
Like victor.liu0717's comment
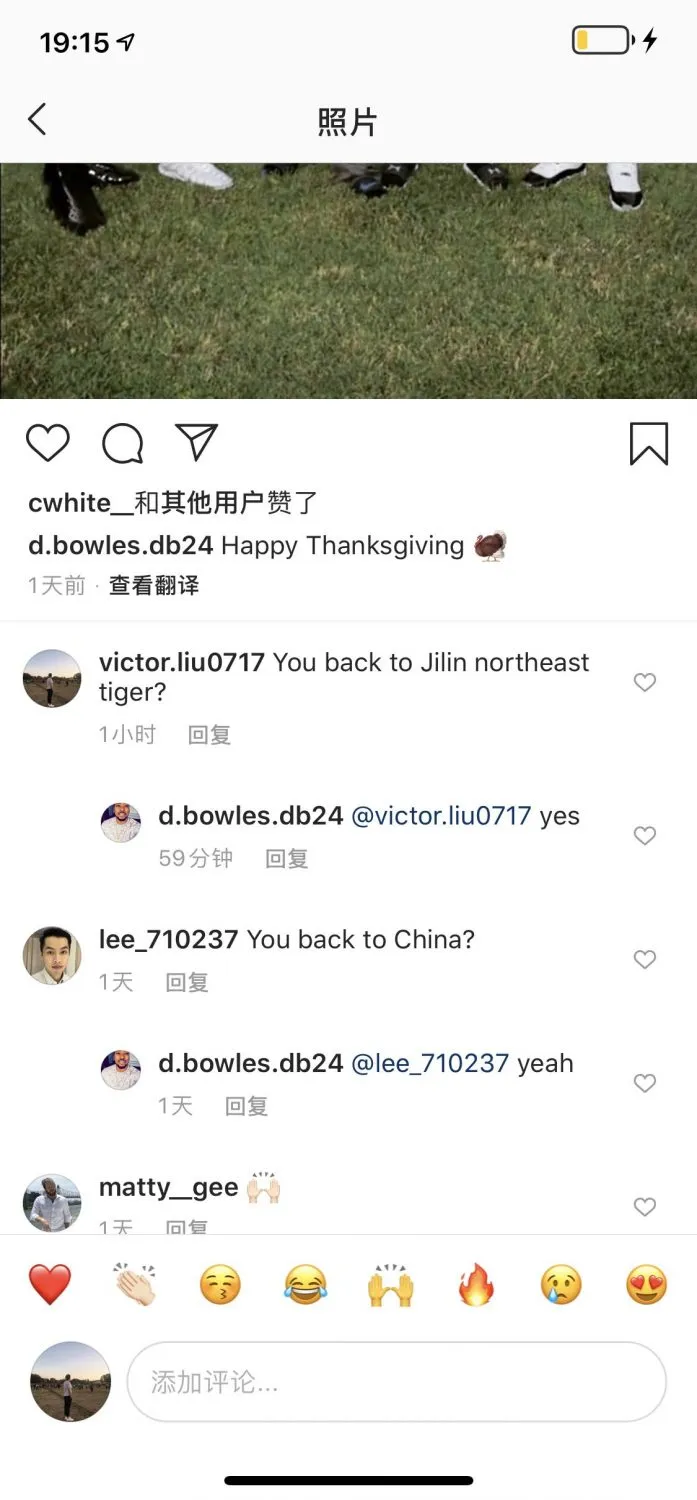coord(645,682)
